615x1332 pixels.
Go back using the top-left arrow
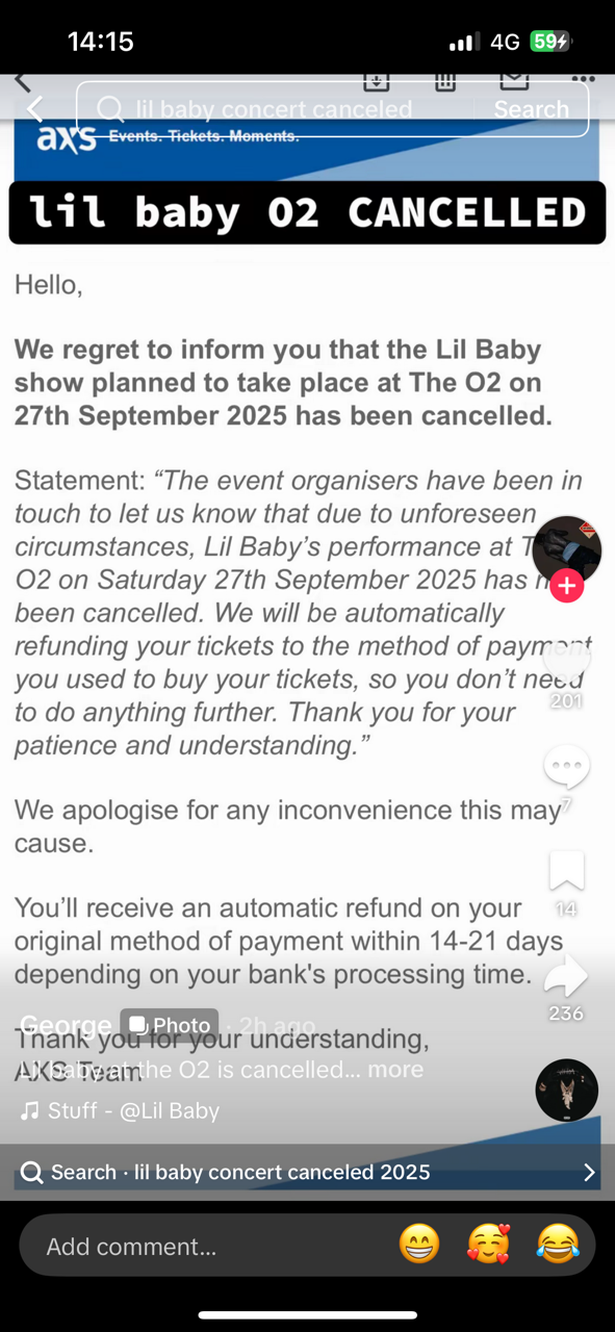(x=35, y=109)
